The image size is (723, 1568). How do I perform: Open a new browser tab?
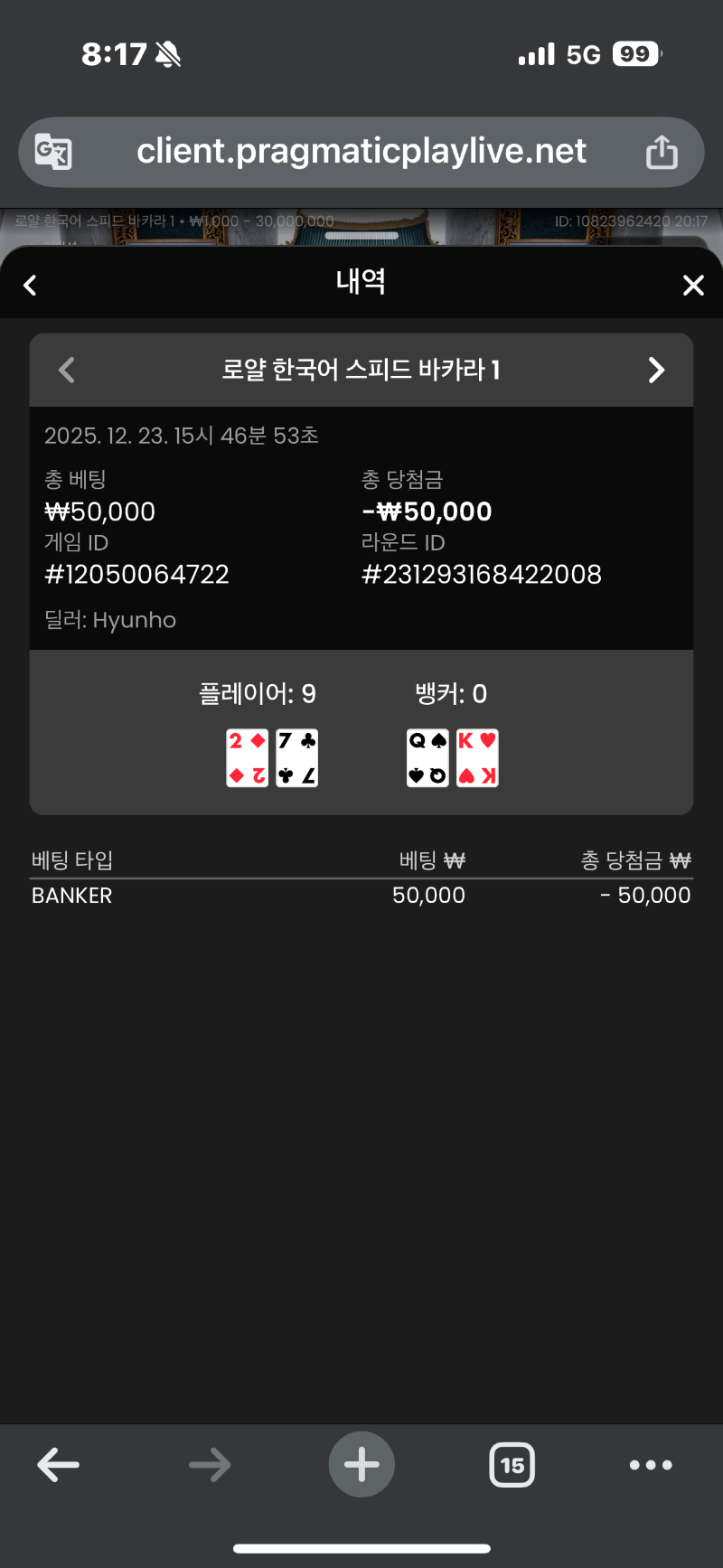(361, 1465)
